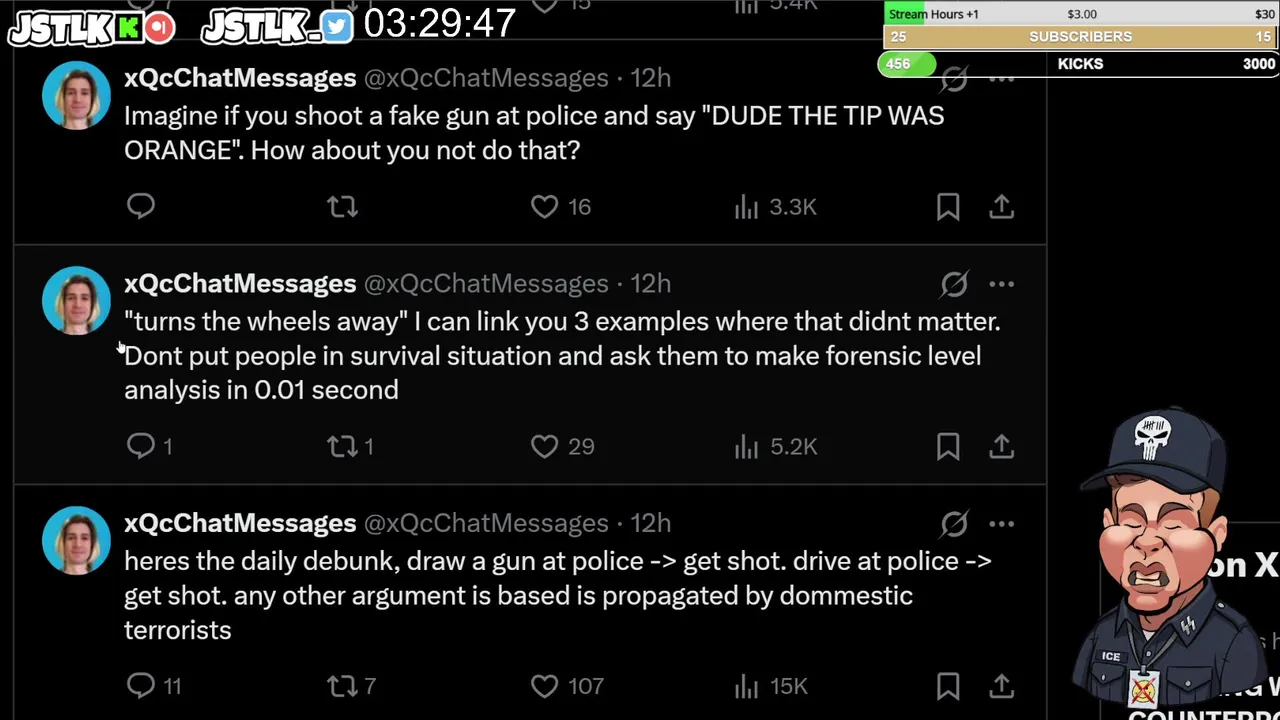Share the "turns the wheels away" tweet
Screen dimensions: 1280x720
coord(1001,446)
